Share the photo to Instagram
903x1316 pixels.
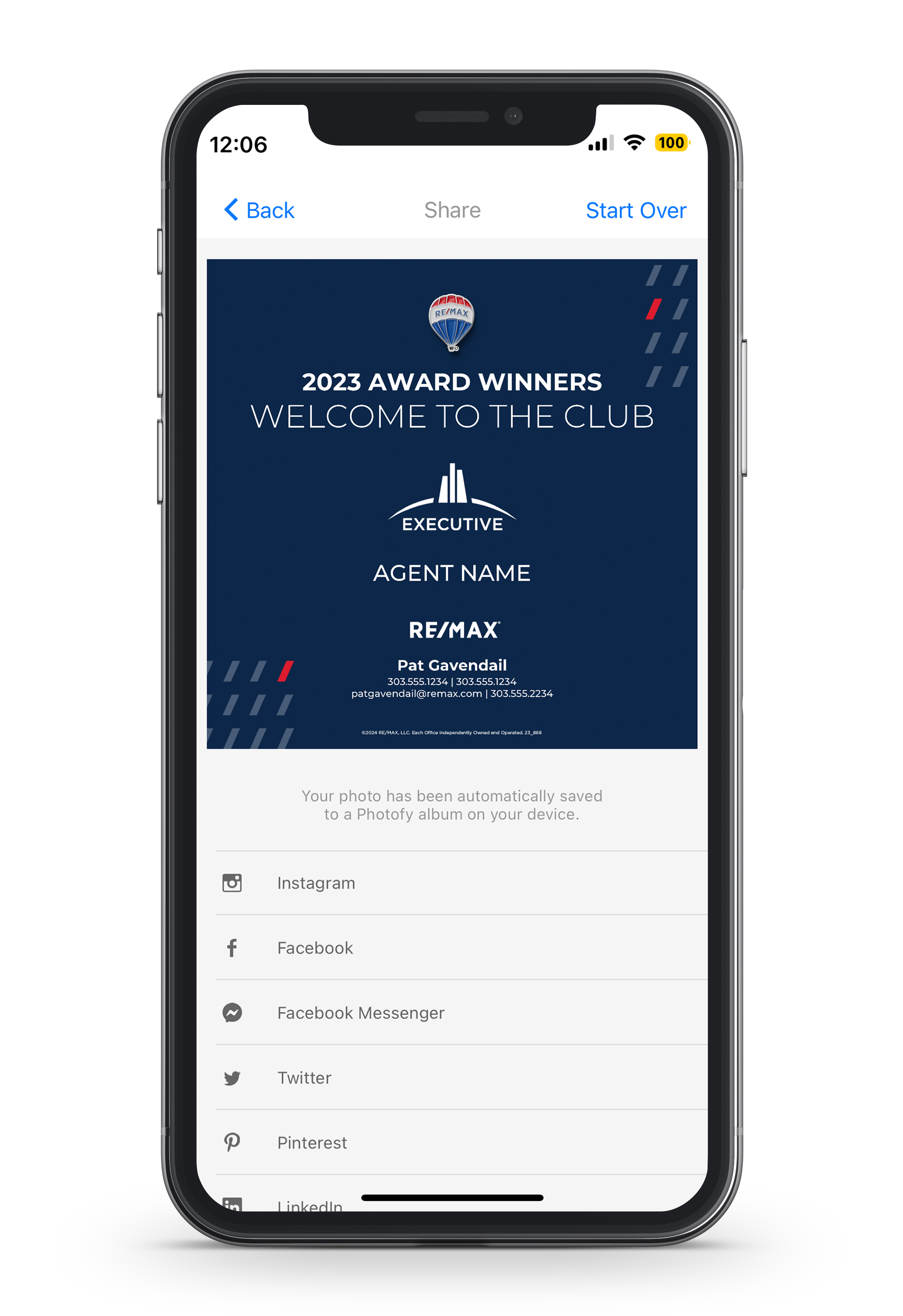pyautogui.click(x=316, y=883)
